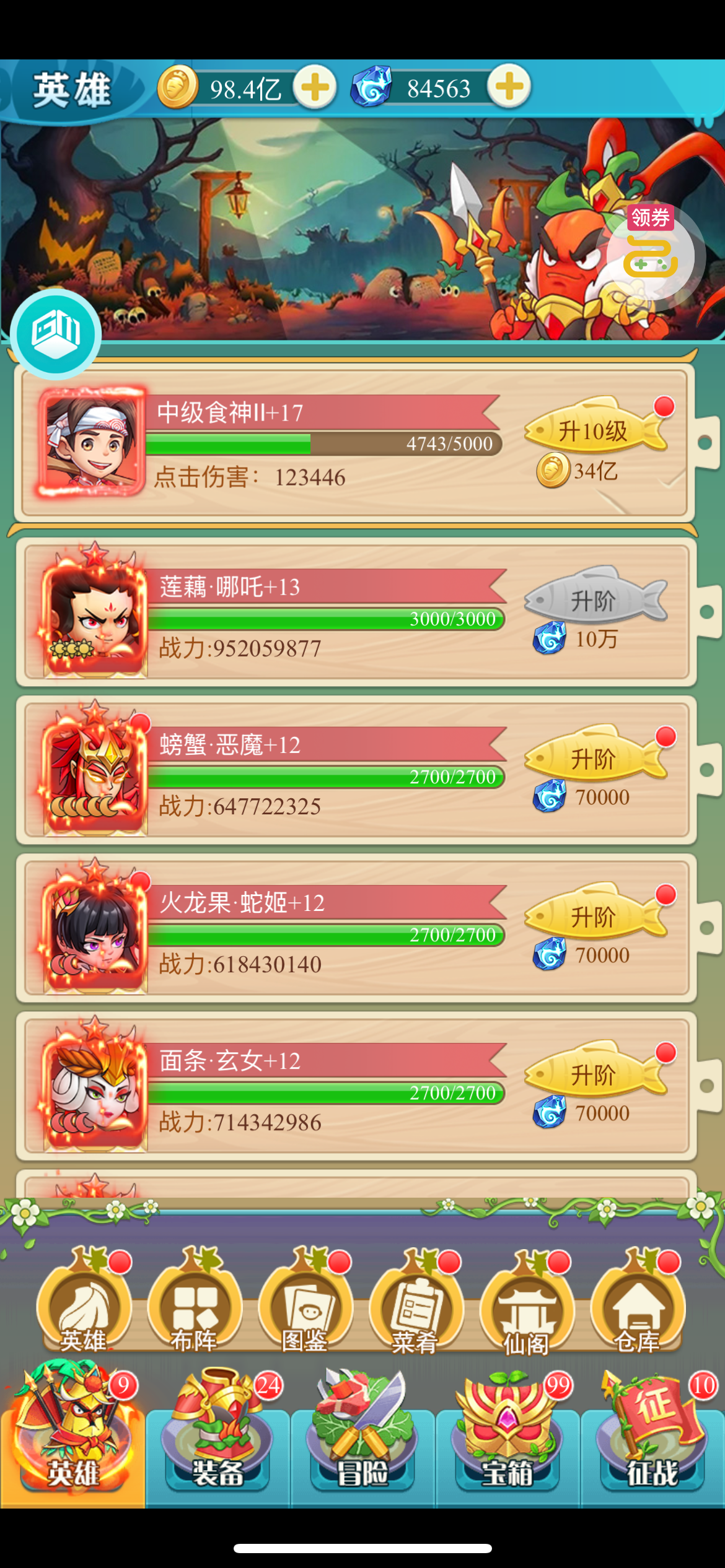The height and width of the screenshot is (1568, 725).
Task: Add more blue gems with the plus
Action: [x=509, y=87]
